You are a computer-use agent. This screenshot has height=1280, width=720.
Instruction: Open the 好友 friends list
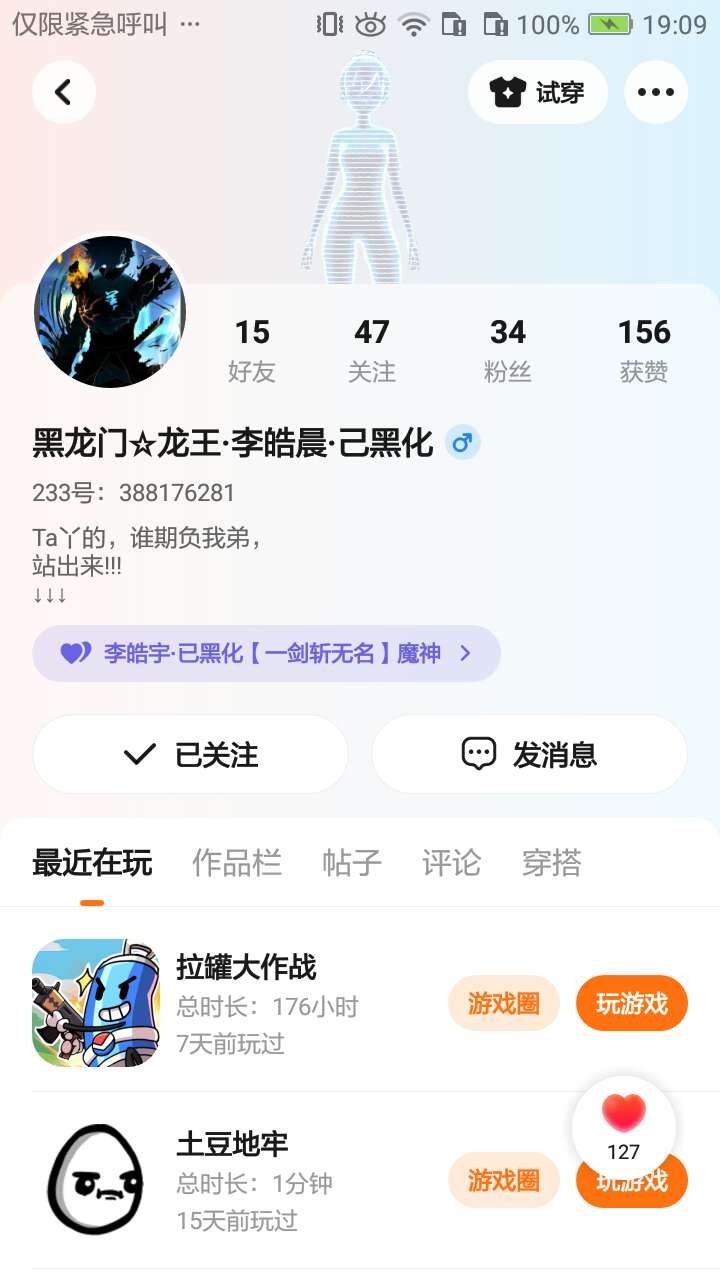coord(252,350)
